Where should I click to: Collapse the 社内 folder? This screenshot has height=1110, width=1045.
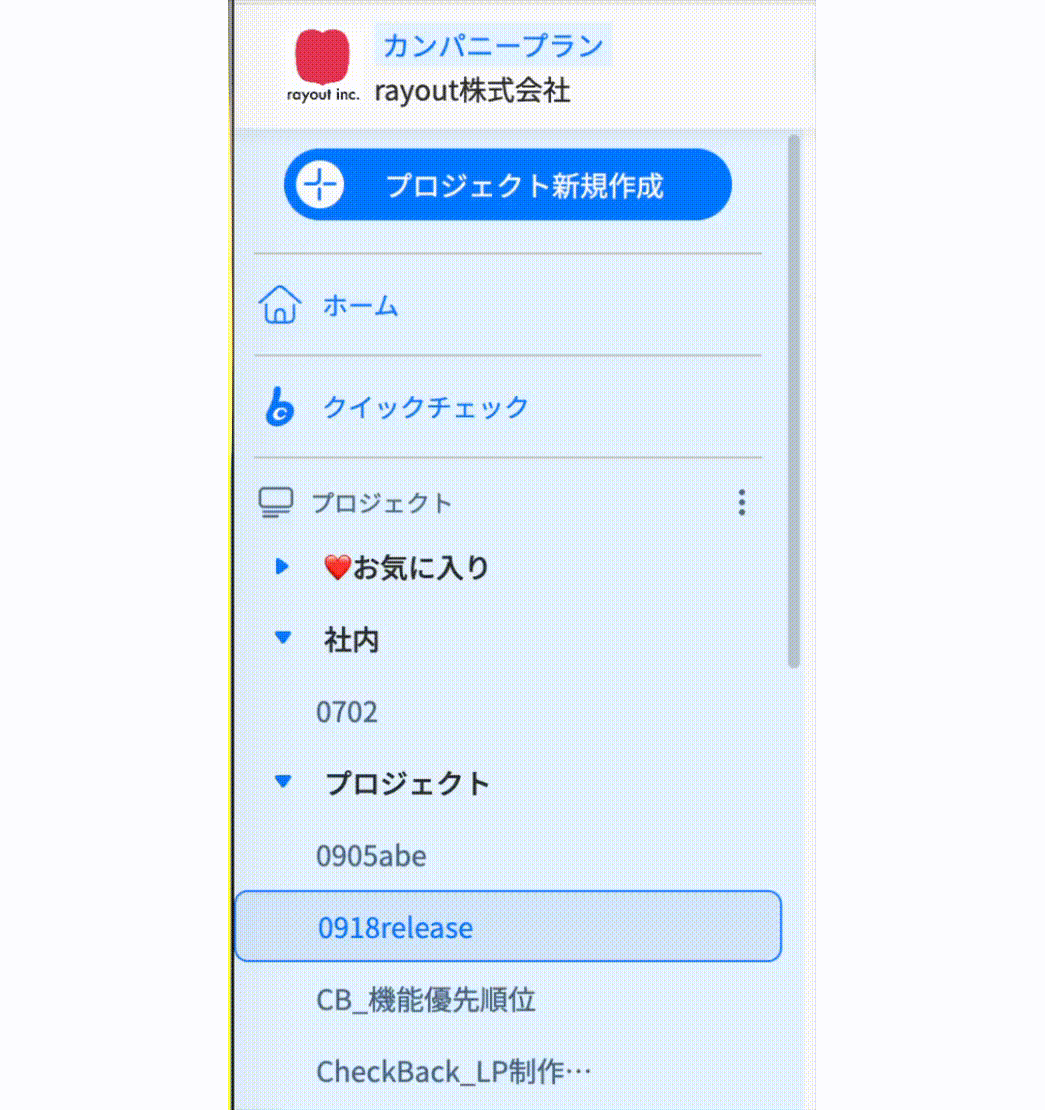pyautogui.click(x=283, y=638)
